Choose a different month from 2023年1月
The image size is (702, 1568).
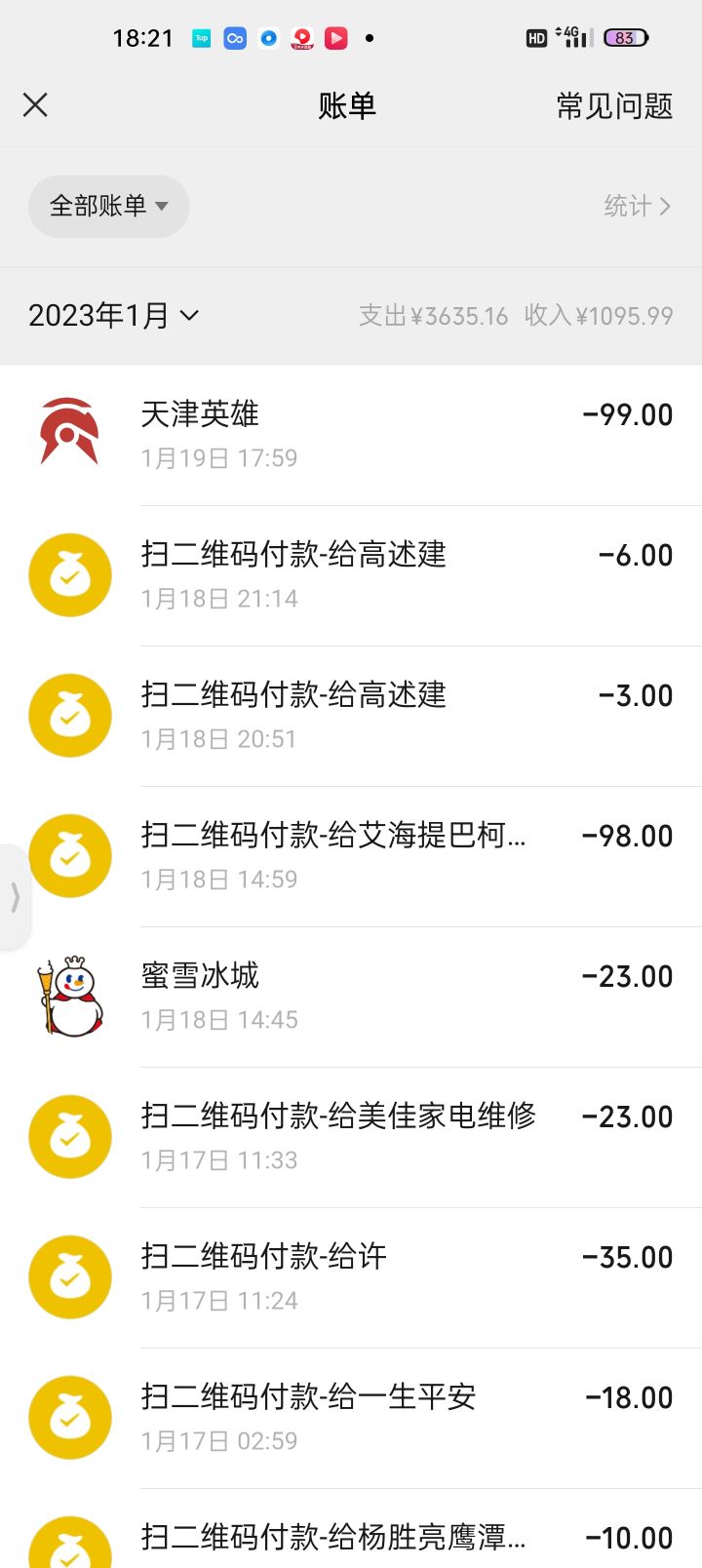pyautogui.click(x=114, y=316)
